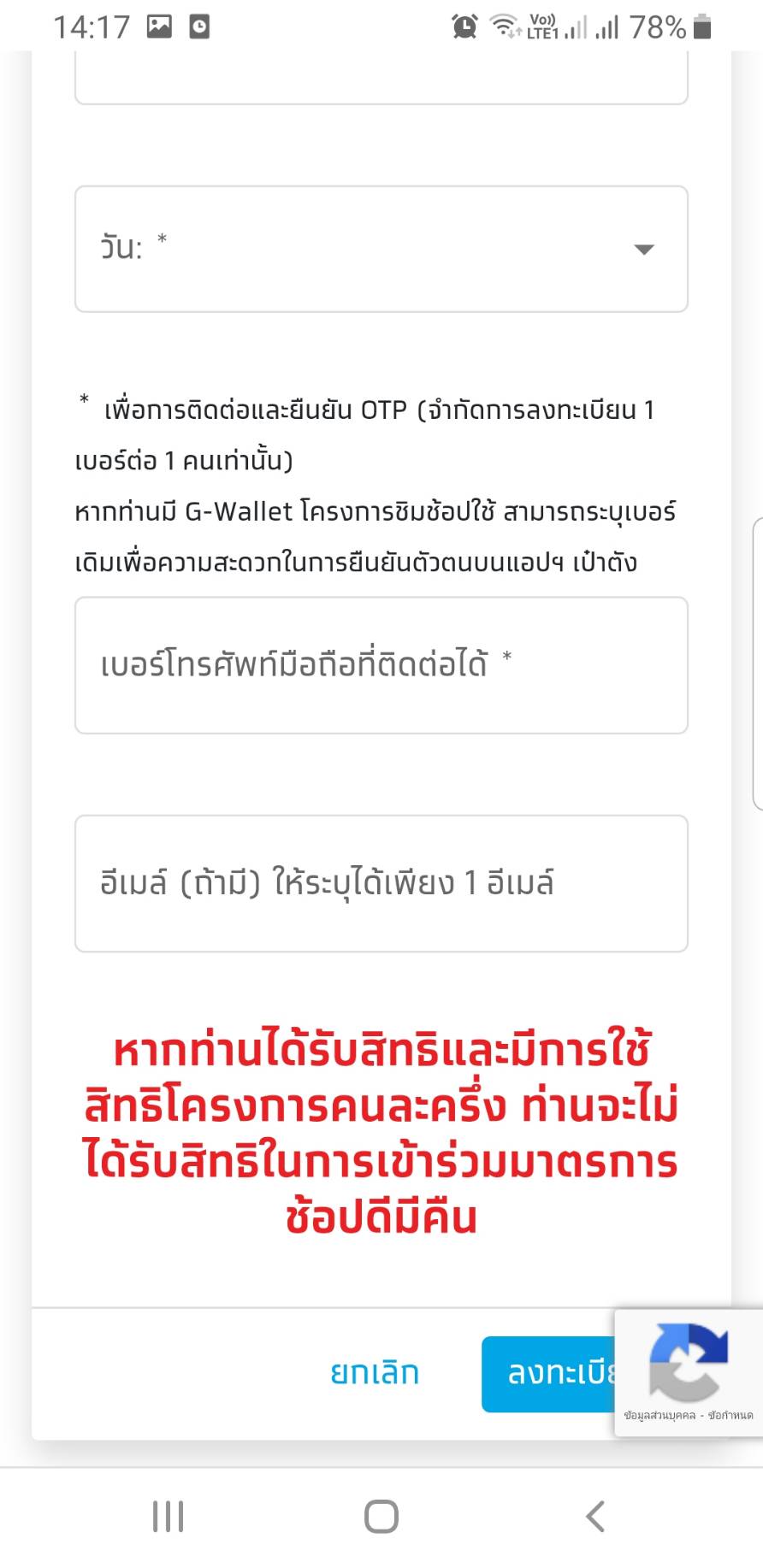
Task: Open recent apps from the navigation bar
Action: click(168, 1517)
